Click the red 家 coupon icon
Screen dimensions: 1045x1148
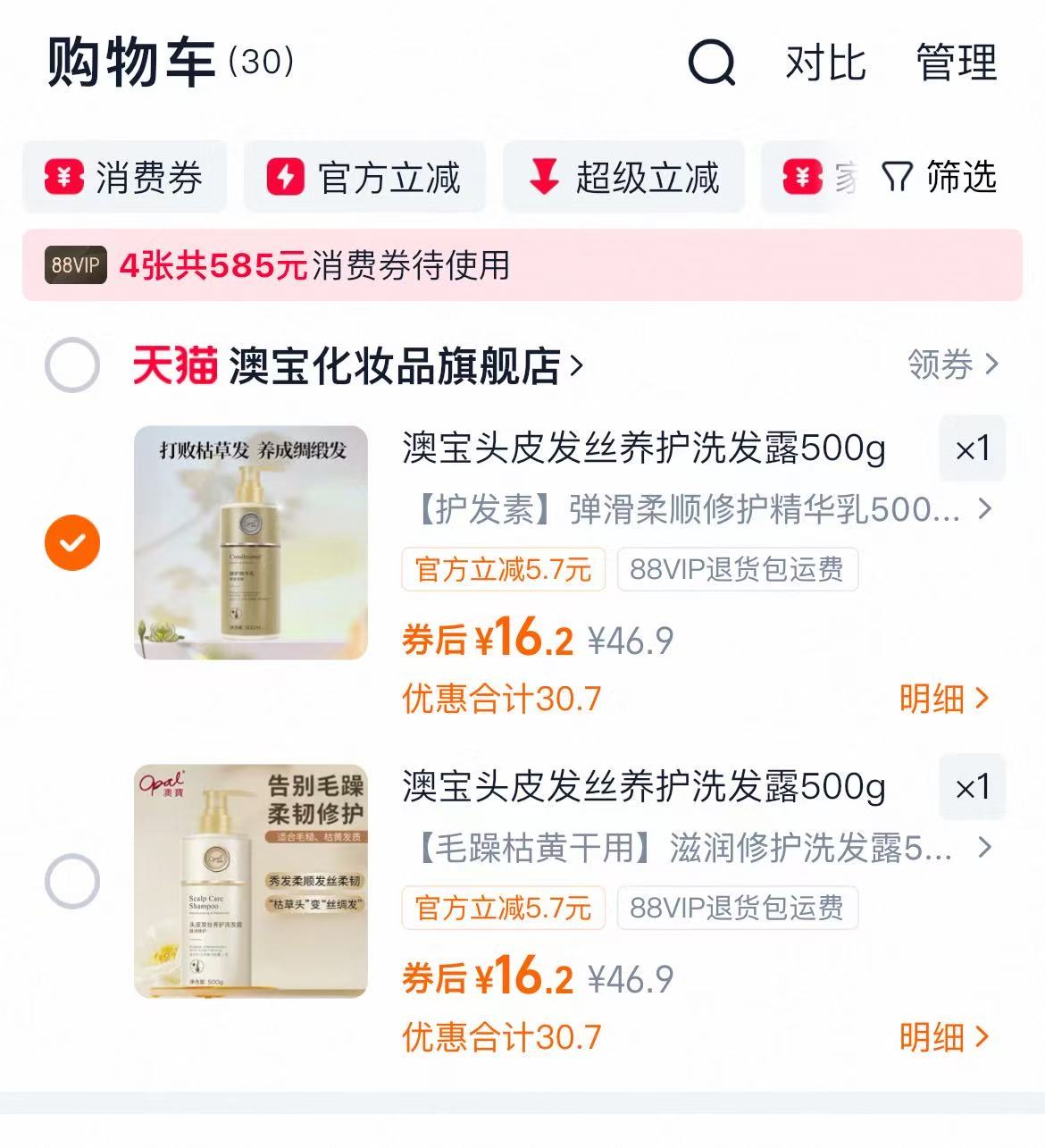(802, 177)
